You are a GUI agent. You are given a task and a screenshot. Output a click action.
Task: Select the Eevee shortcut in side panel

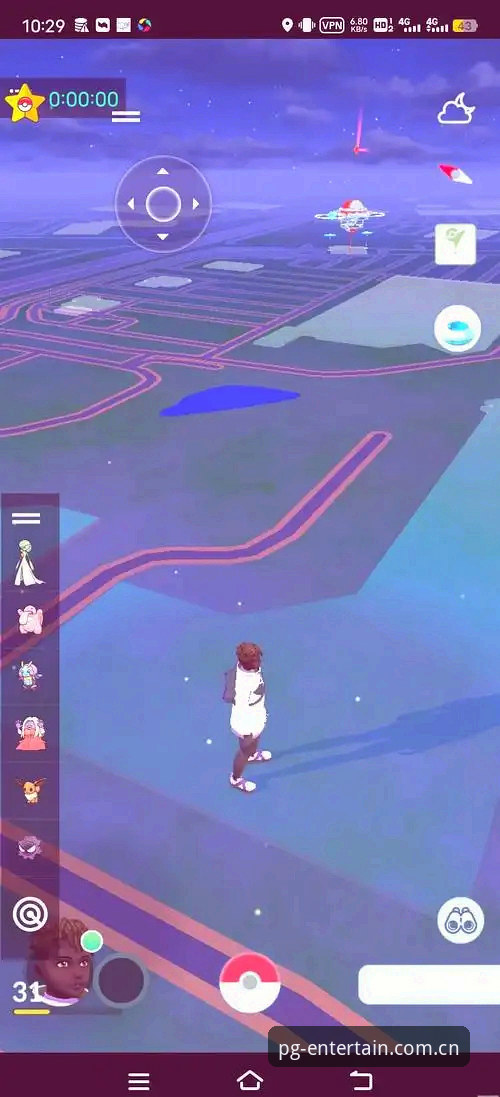[29, 790]
